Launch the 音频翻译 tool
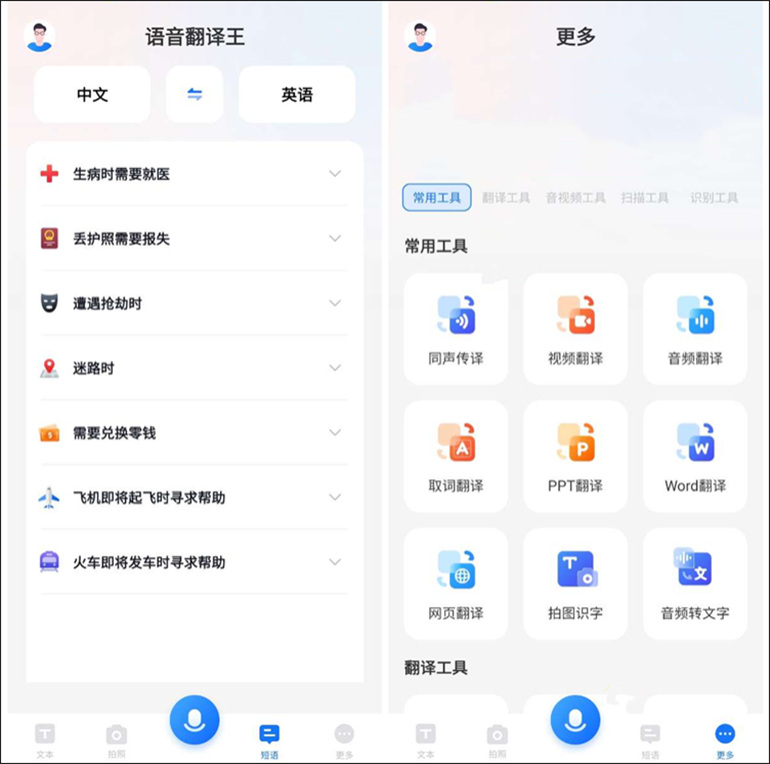This screenshot has width=770, height=764. [695, 329]
